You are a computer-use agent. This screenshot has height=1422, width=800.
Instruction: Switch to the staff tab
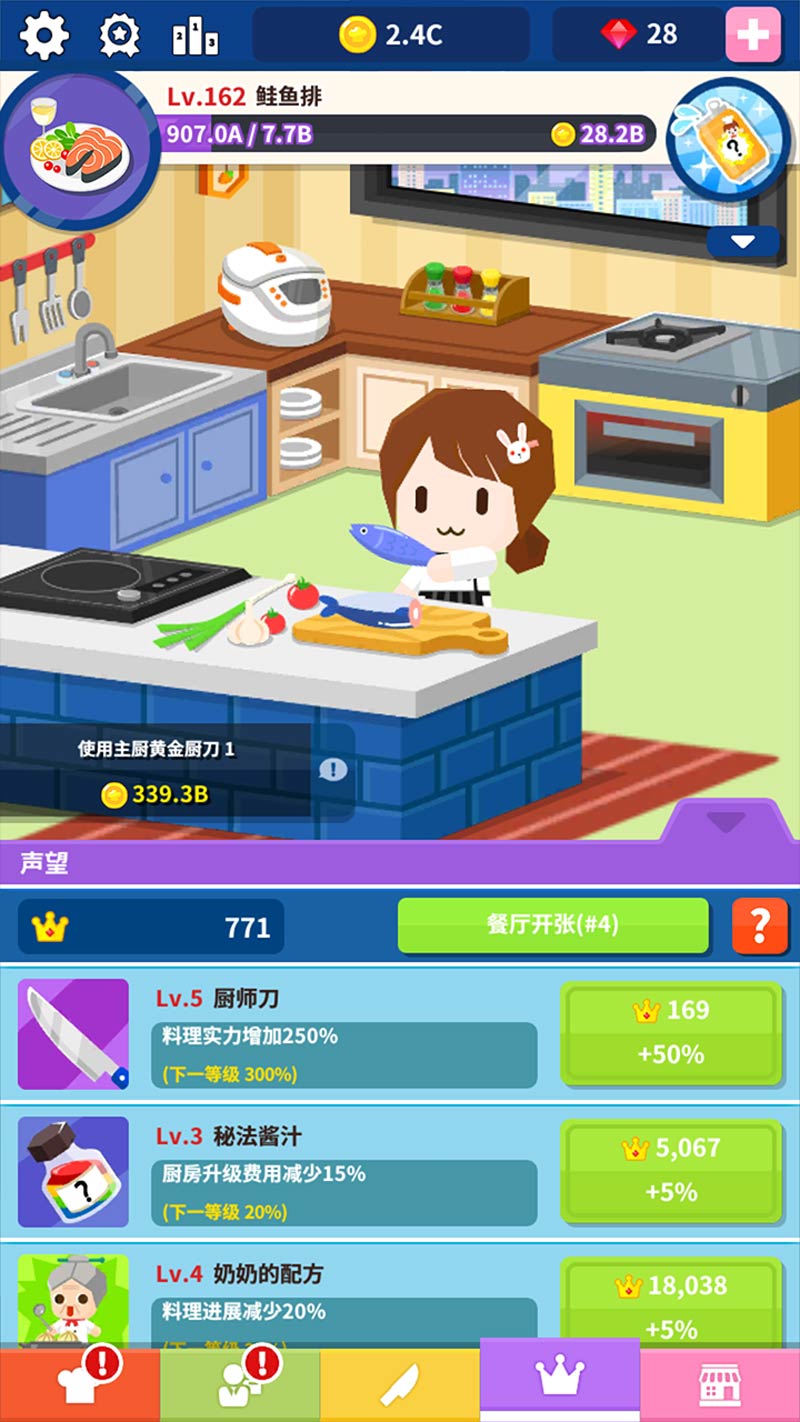coord(240,1385)
